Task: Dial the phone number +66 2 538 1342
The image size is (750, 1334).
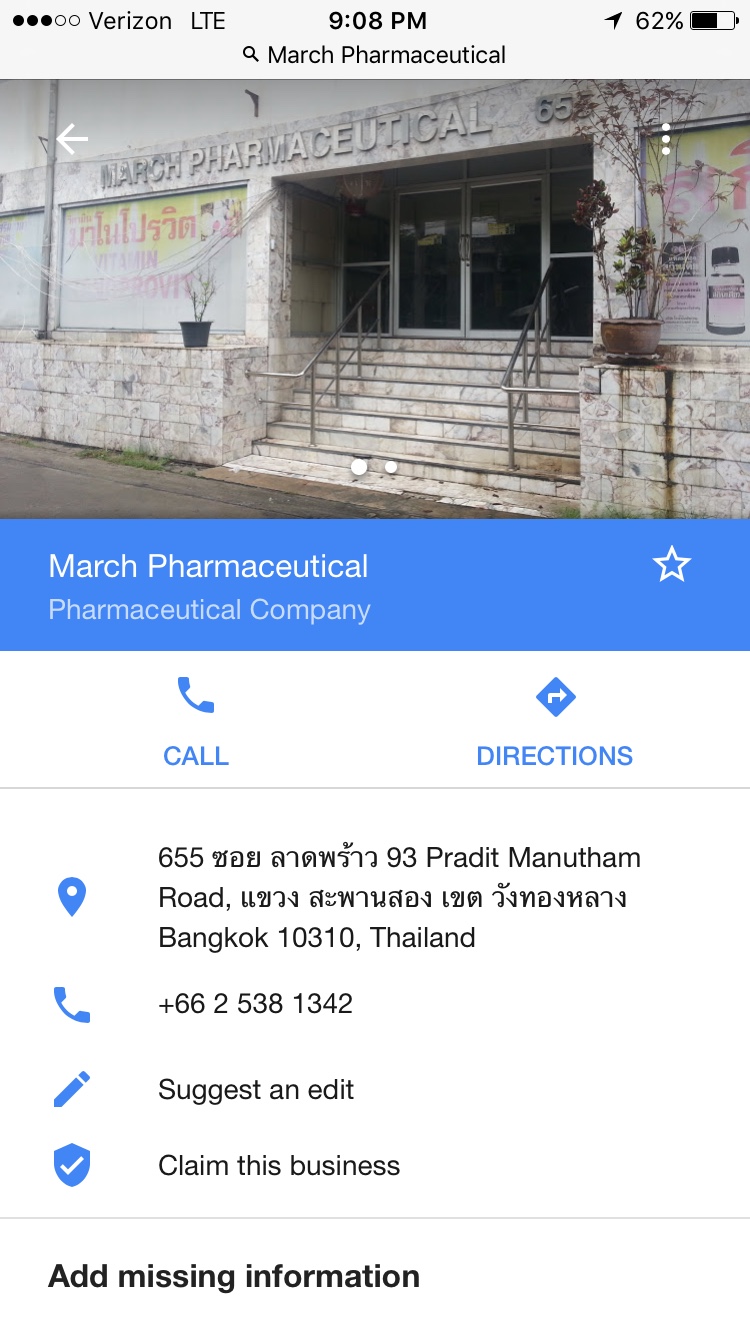Action: 255,1004
